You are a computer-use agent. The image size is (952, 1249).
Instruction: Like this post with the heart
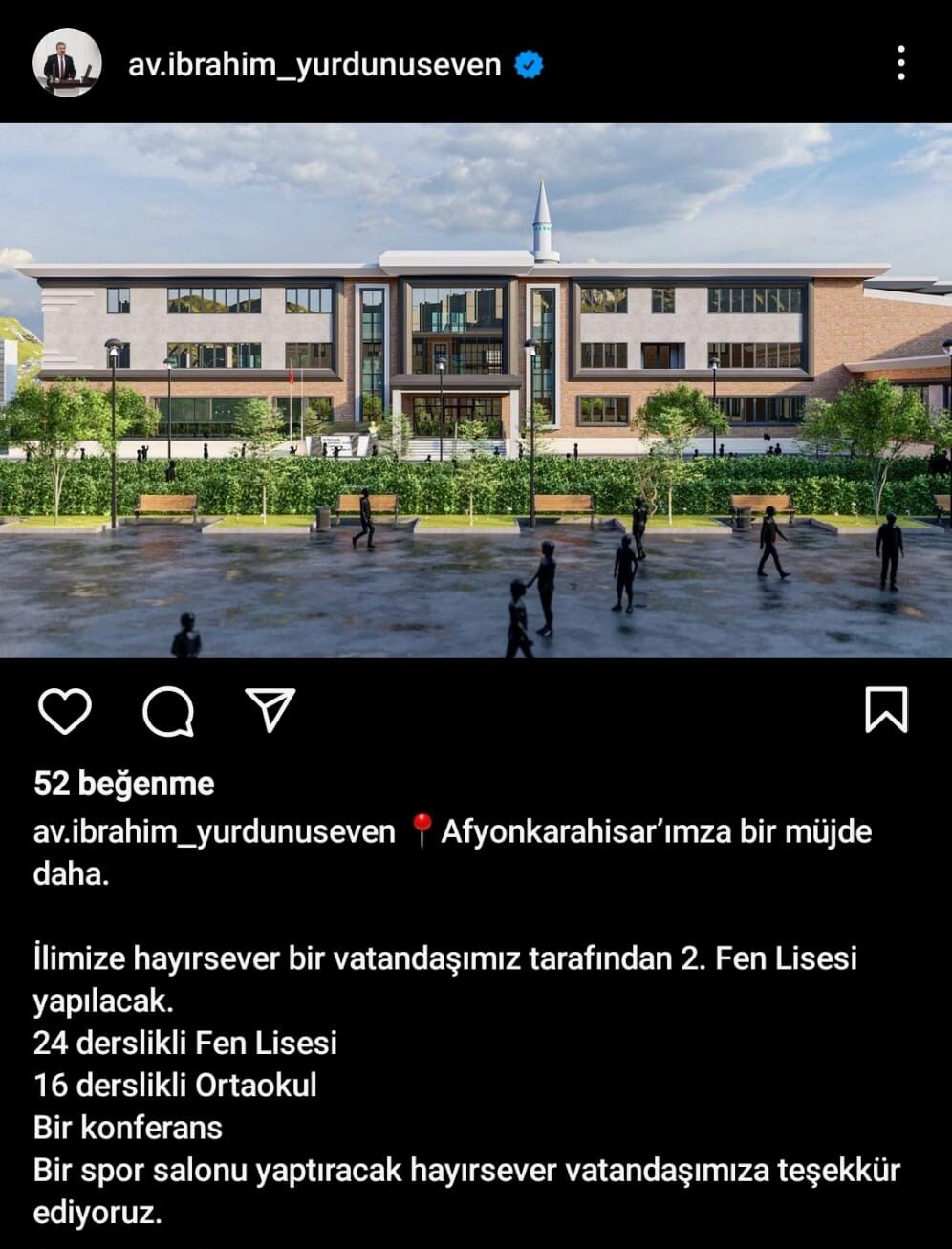64,711
